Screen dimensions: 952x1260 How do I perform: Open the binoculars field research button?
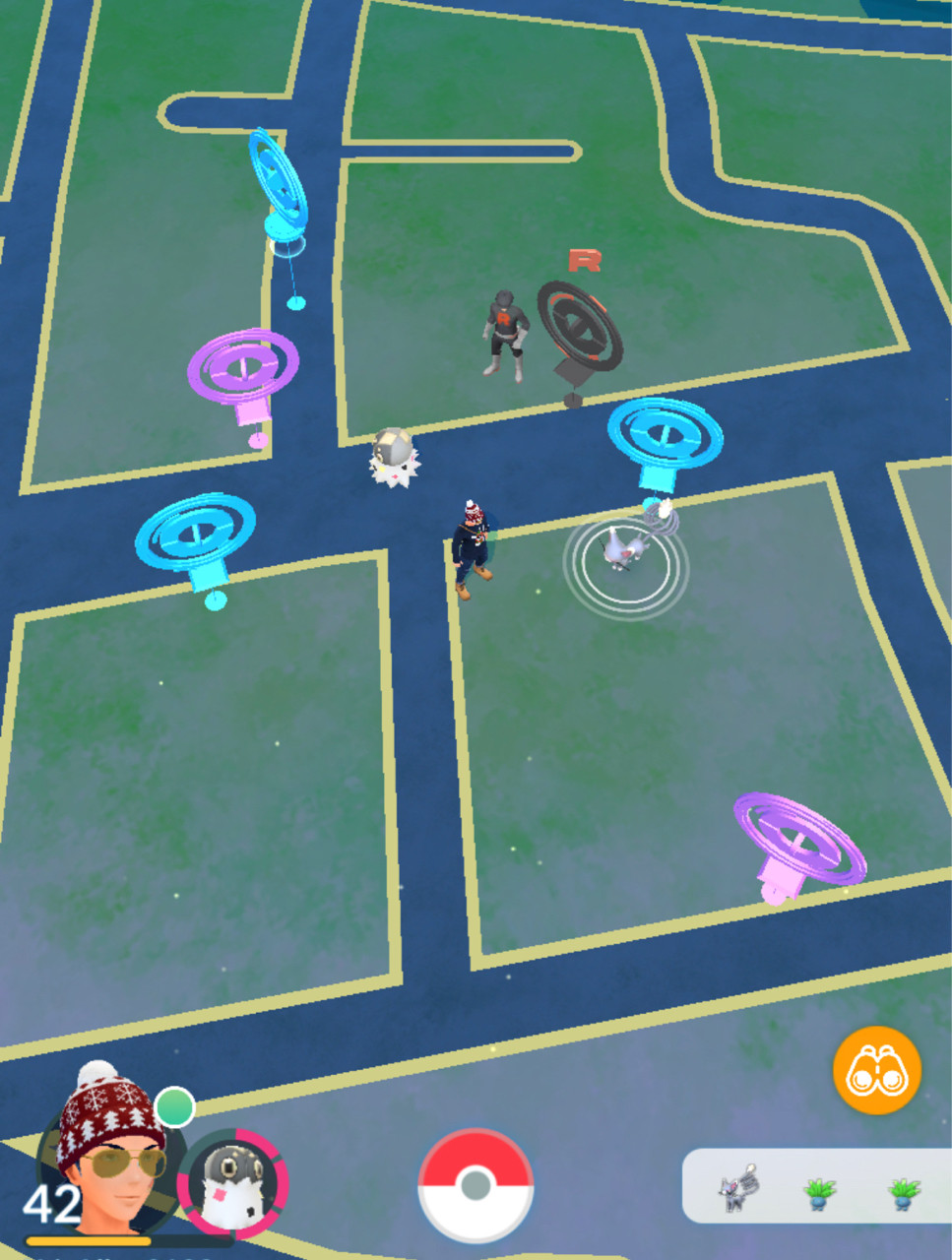pyautogui.click(x=876, y=1070)
